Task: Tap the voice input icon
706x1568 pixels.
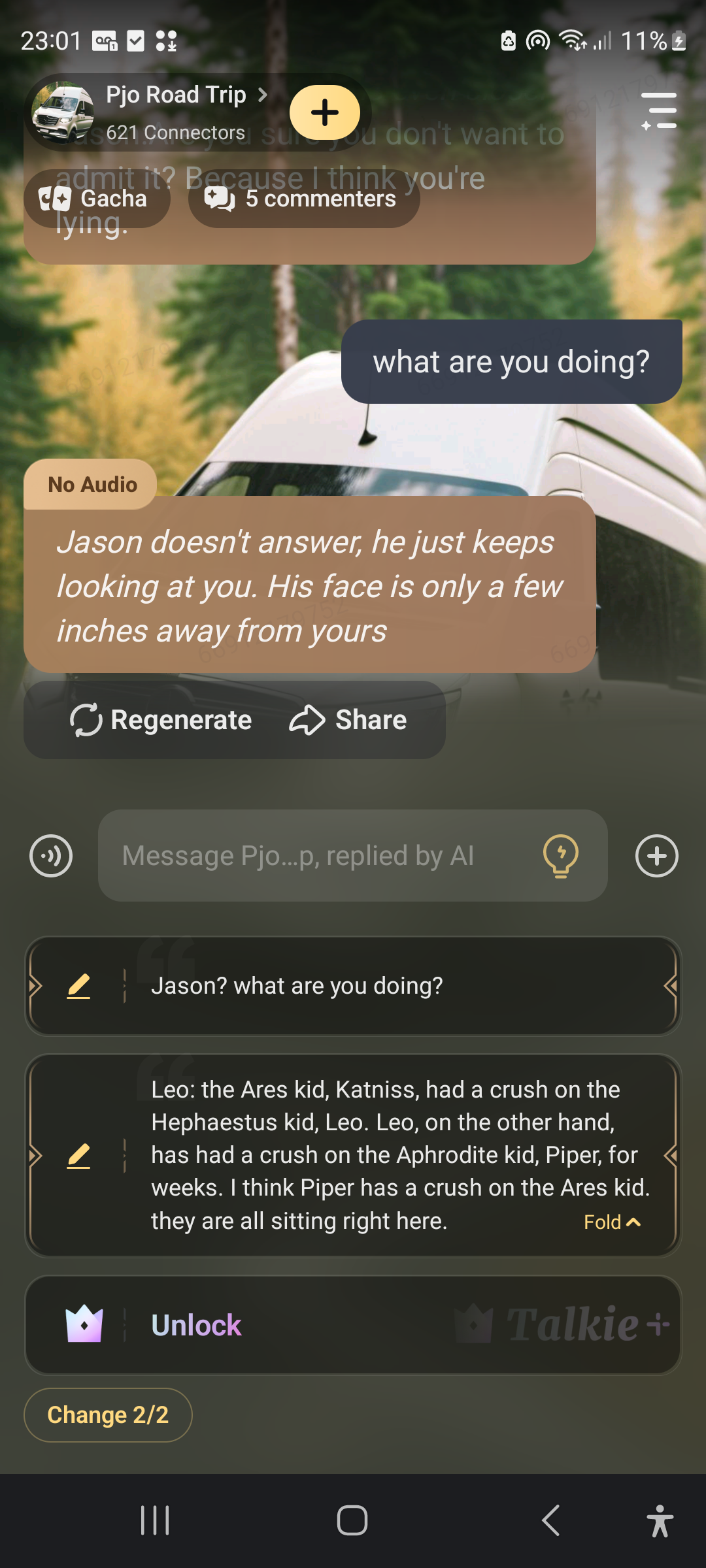Action: click(x=51, y=856)
